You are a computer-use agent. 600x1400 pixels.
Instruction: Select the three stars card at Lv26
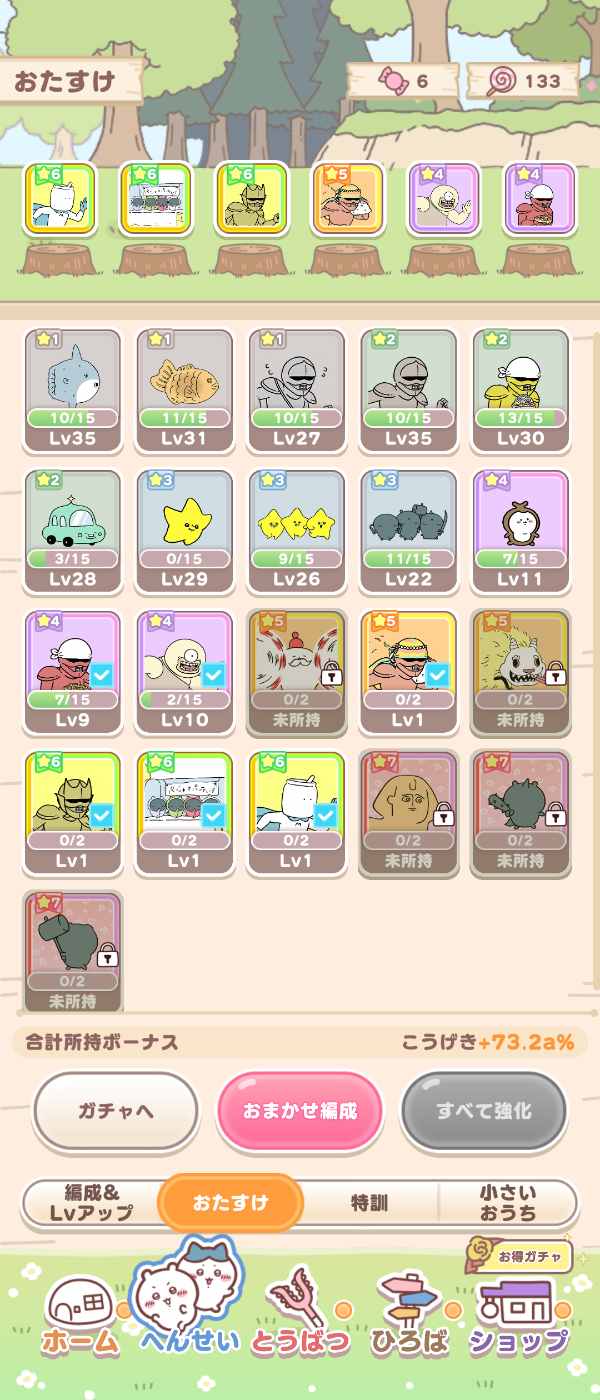[x=297, y=532]
